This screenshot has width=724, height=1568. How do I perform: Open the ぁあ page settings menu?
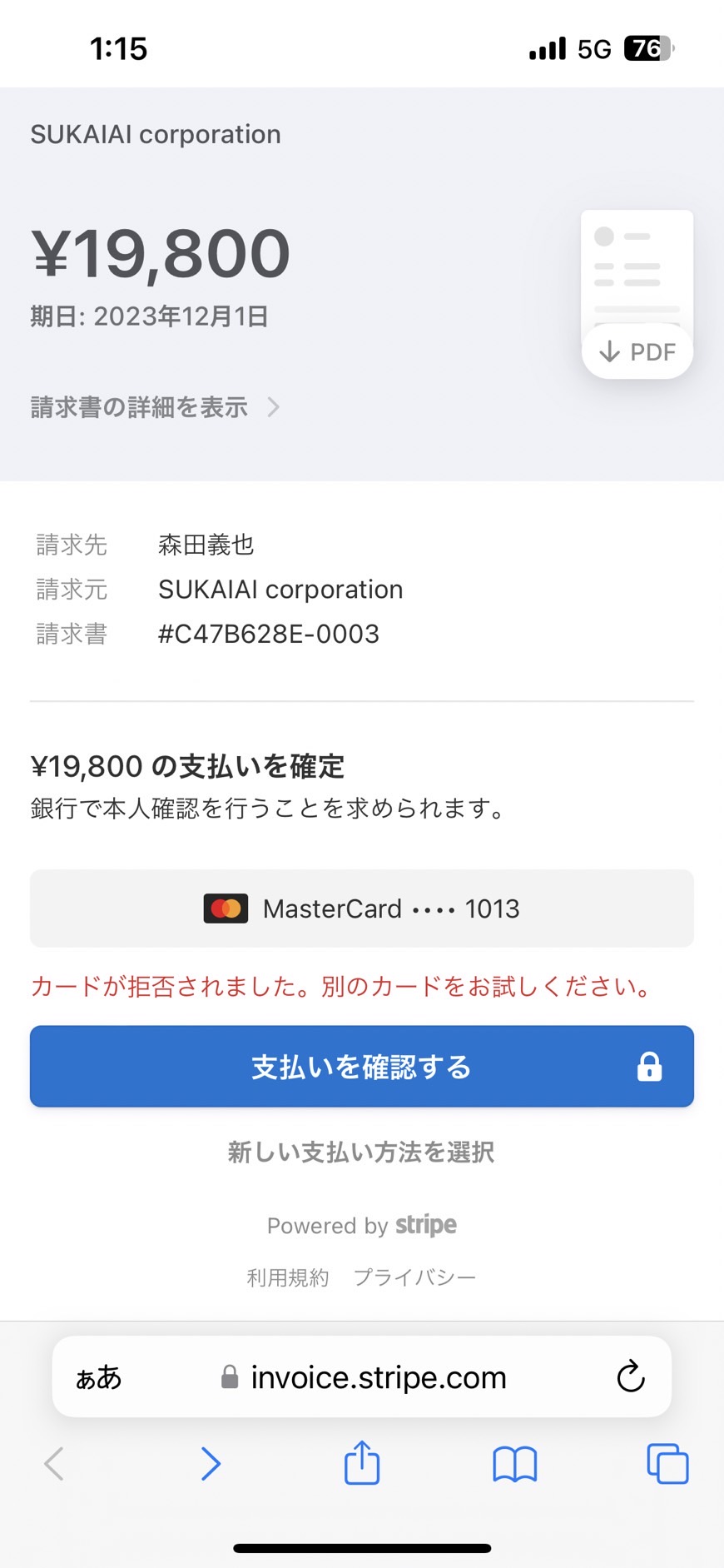click(x=98, y=1377)
